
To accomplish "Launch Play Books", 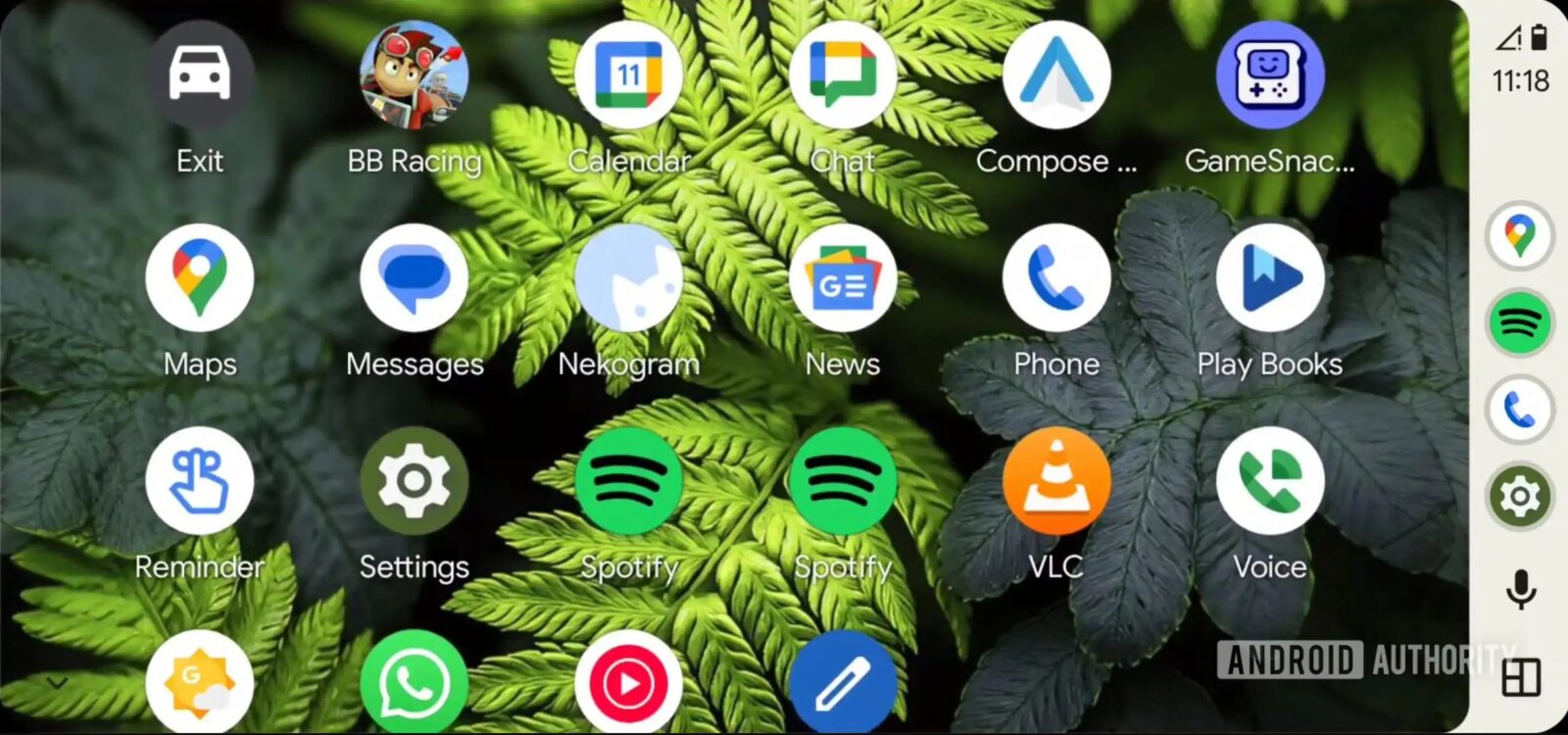I will coord(1270,278).
